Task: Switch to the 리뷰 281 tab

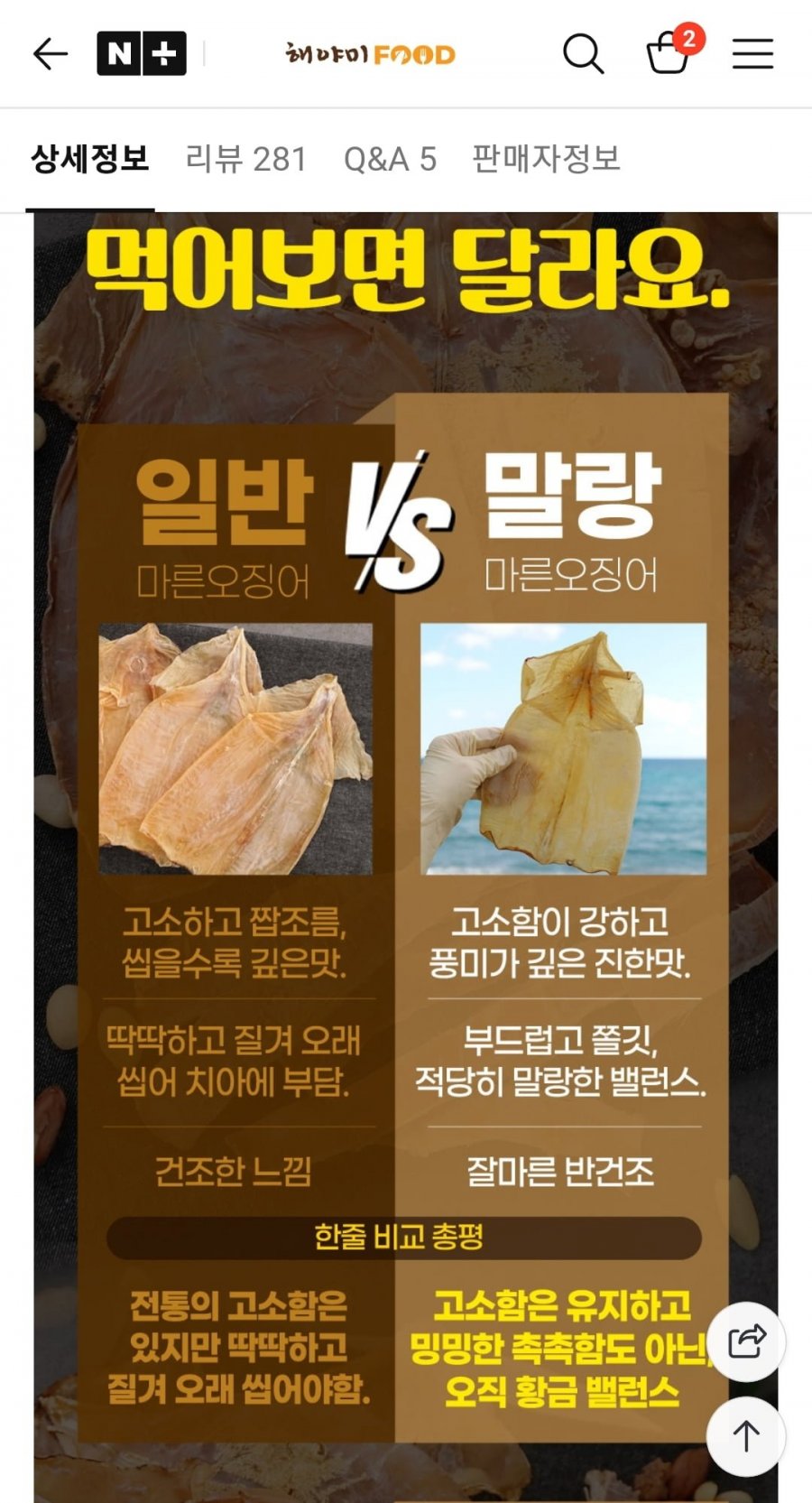Action: click(245, 159)
